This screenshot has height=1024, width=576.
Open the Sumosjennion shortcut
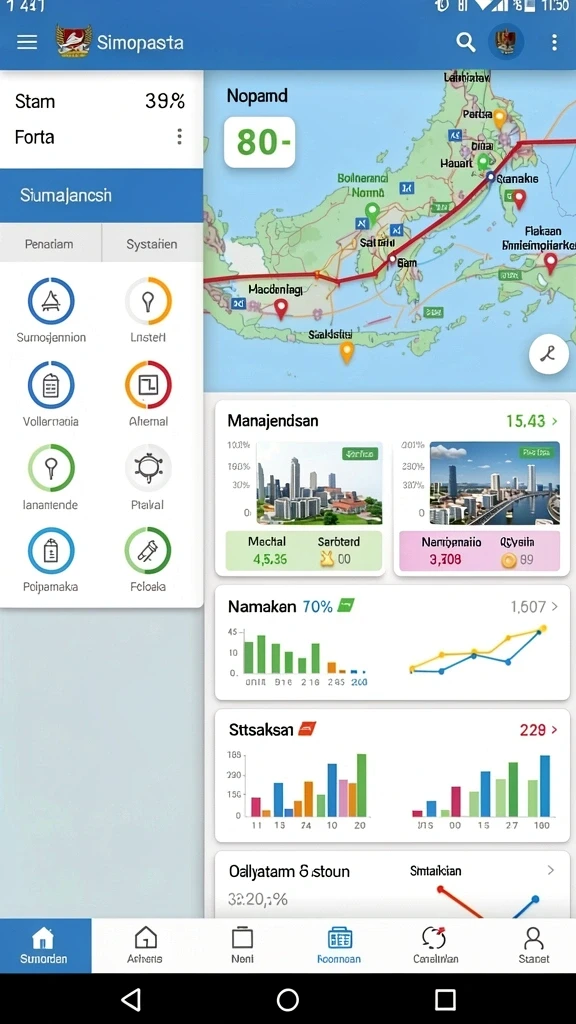pos(51,310)
